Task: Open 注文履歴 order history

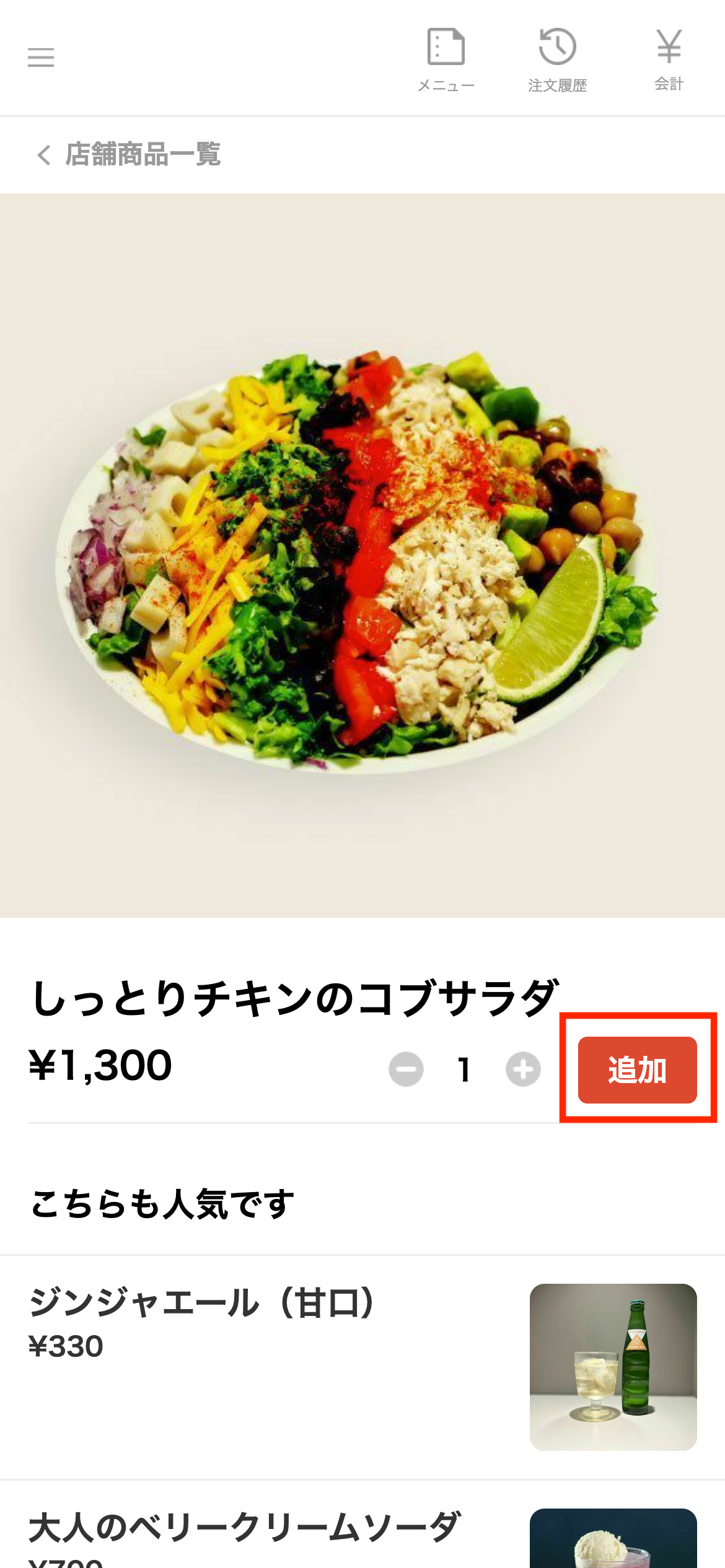Action: (557, 59)
